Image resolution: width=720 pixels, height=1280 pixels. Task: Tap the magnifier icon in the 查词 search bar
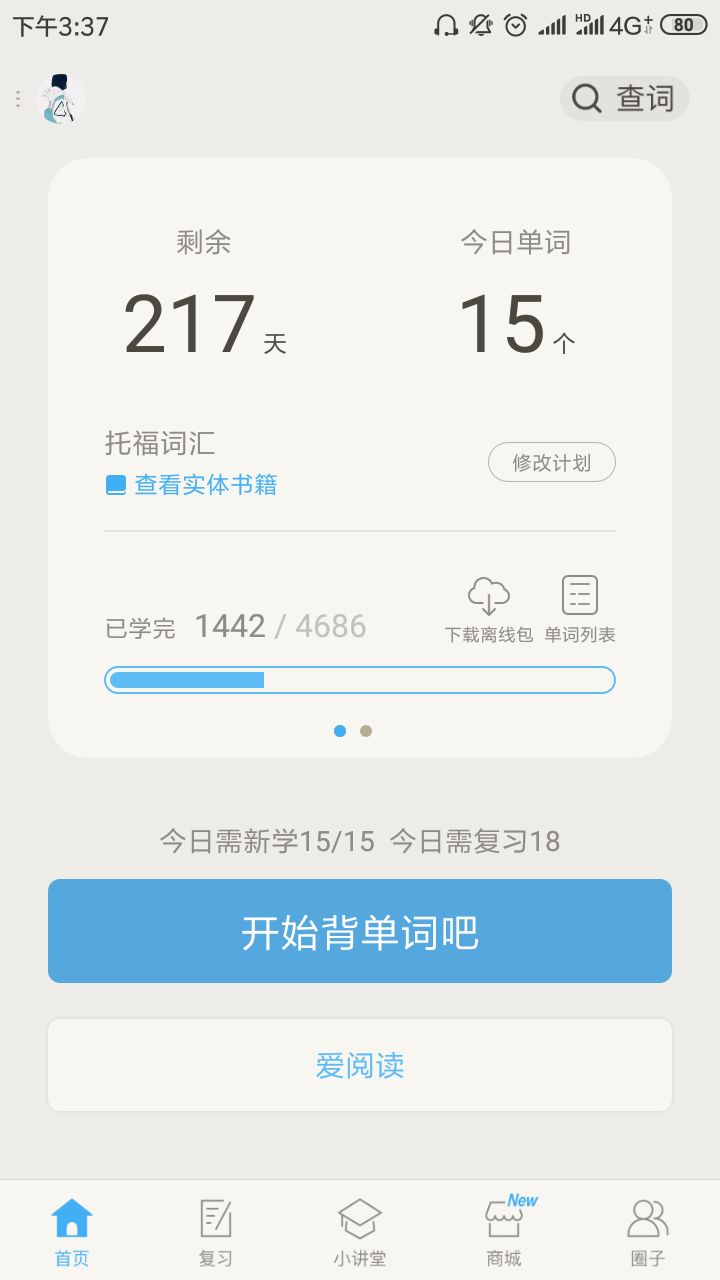(586, 99)
